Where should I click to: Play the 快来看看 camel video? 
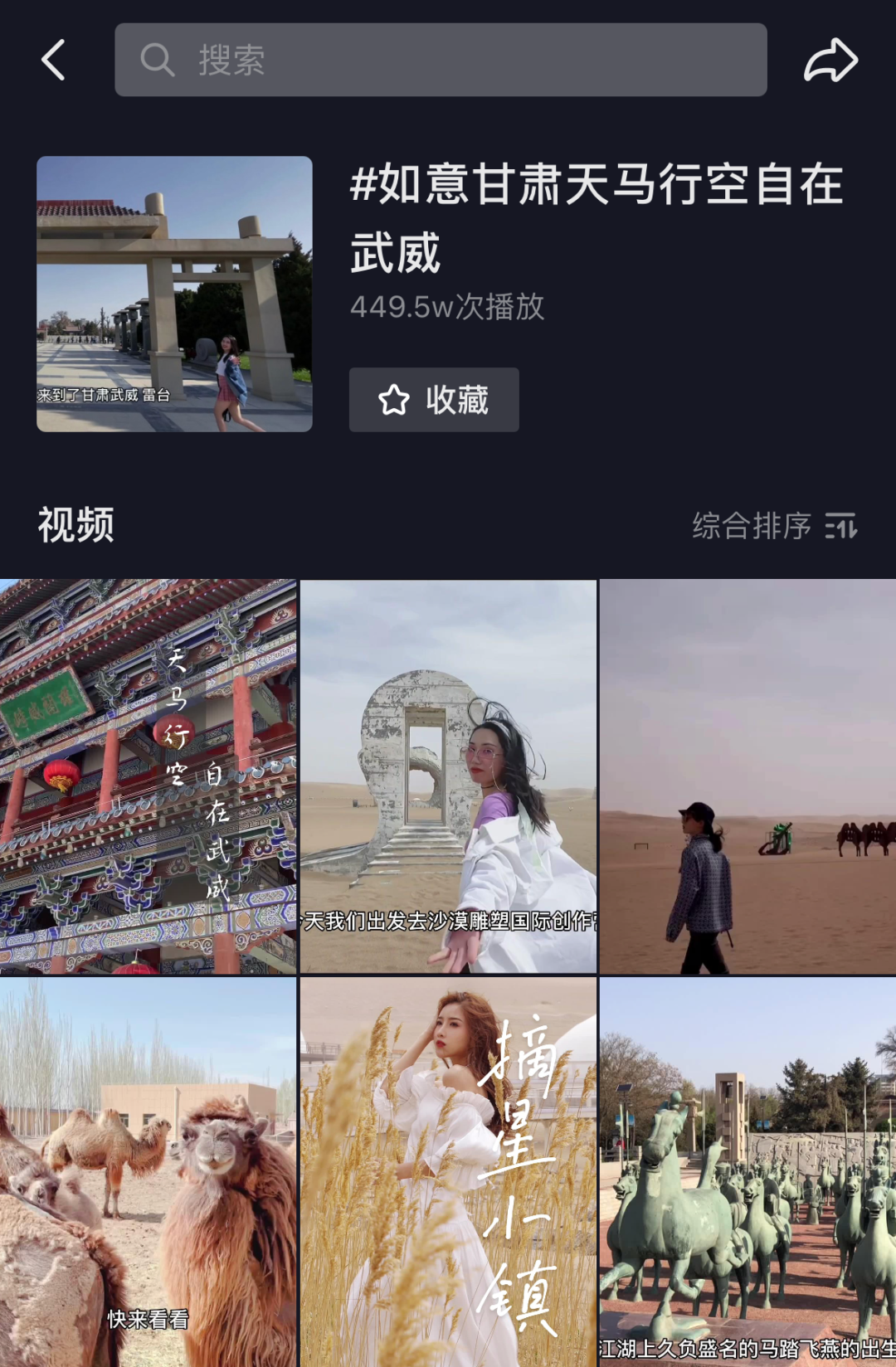(x=148, y=1171)
